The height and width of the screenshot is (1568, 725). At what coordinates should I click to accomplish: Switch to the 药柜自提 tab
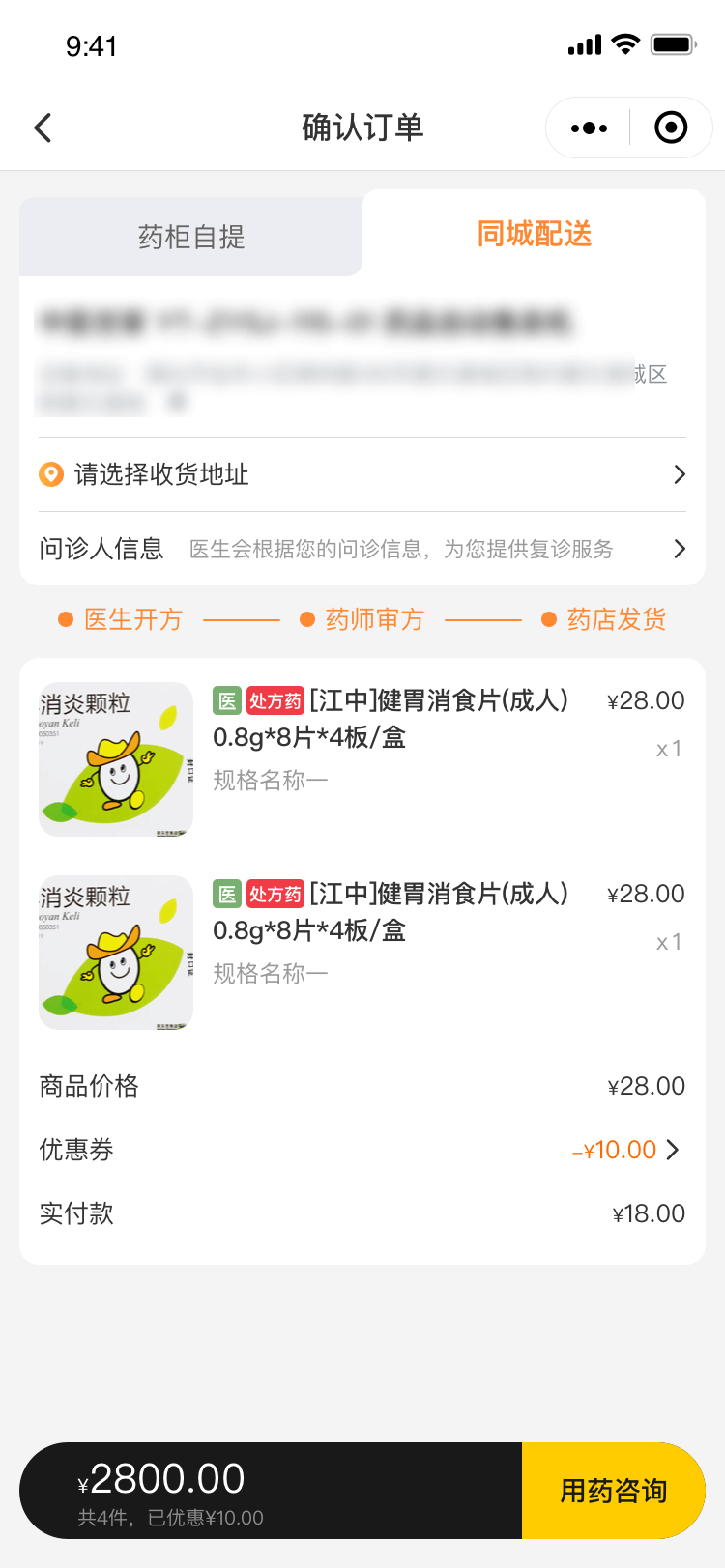pos(191,237)
